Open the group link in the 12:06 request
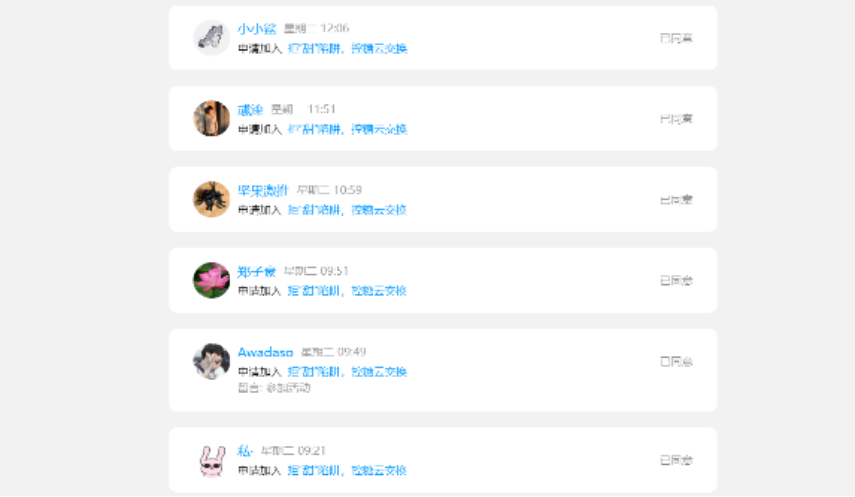This screenshot has width=855, height=497. click(347, 48)
